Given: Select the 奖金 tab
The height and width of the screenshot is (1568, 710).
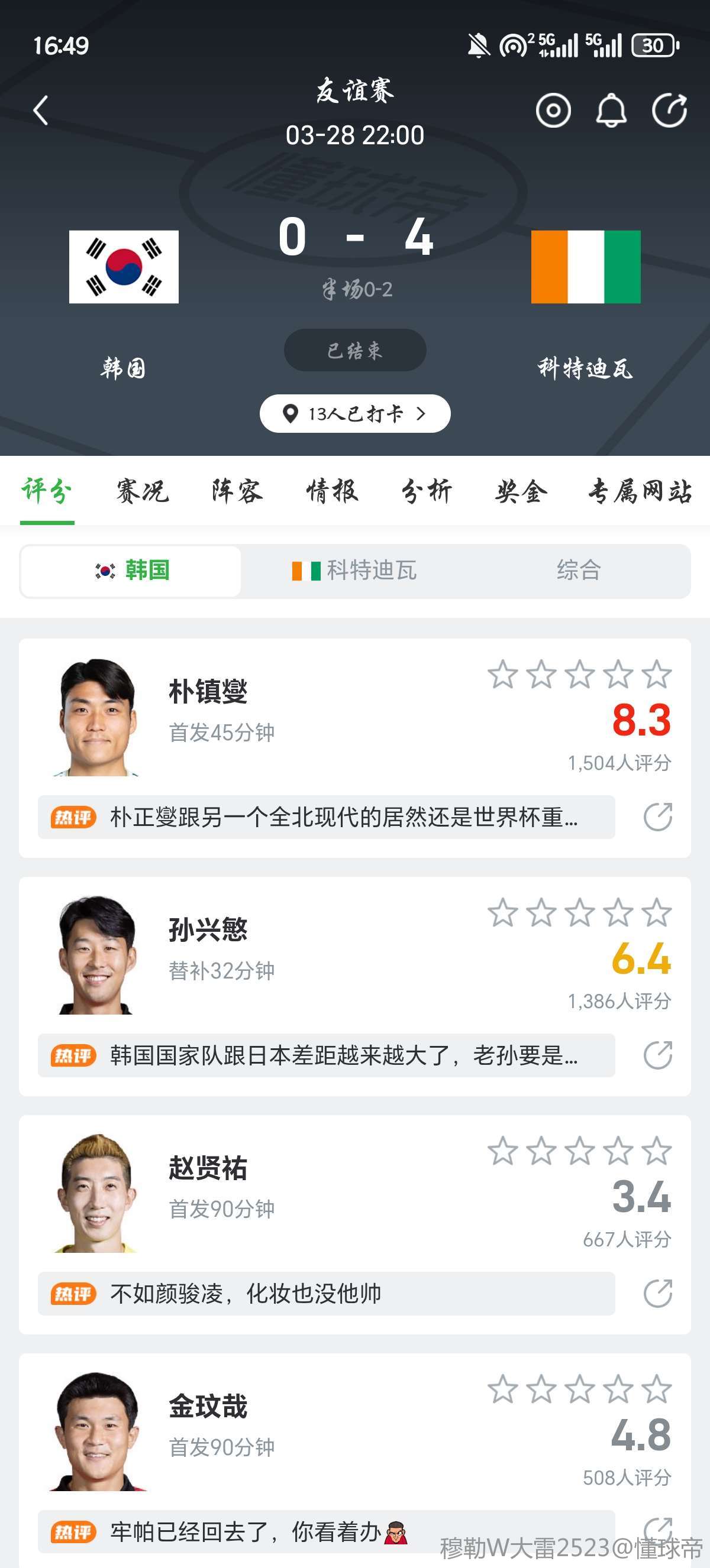Looking at the screenshot, I should pos(521,491).
